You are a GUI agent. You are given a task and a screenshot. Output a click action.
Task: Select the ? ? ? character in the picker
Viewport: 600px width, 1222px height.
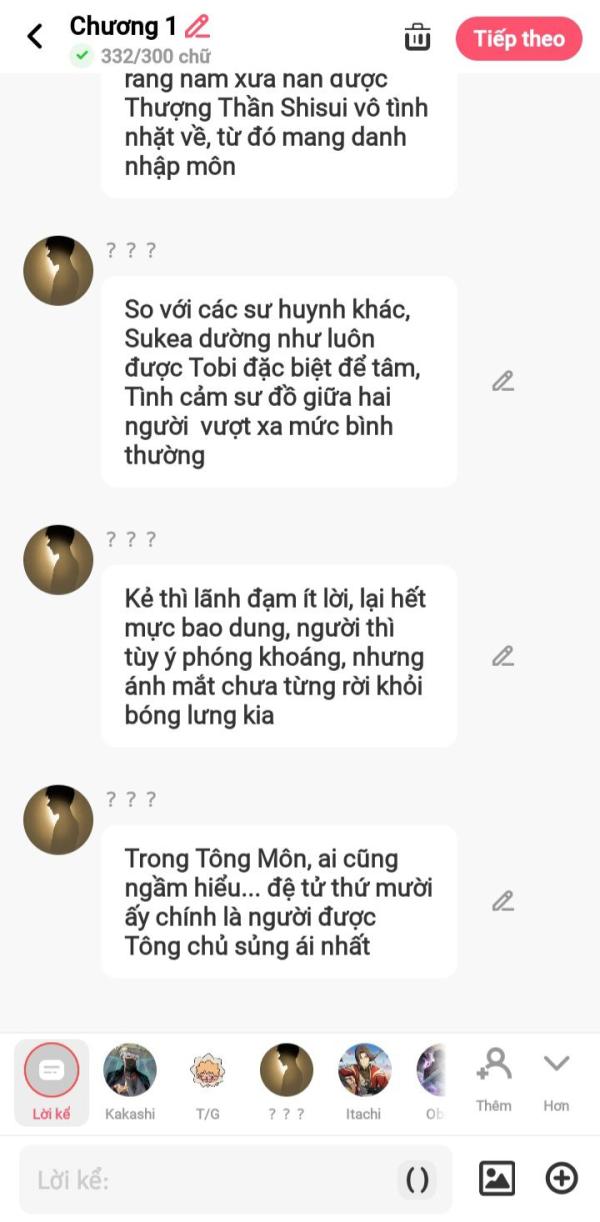coord(286,1082)
